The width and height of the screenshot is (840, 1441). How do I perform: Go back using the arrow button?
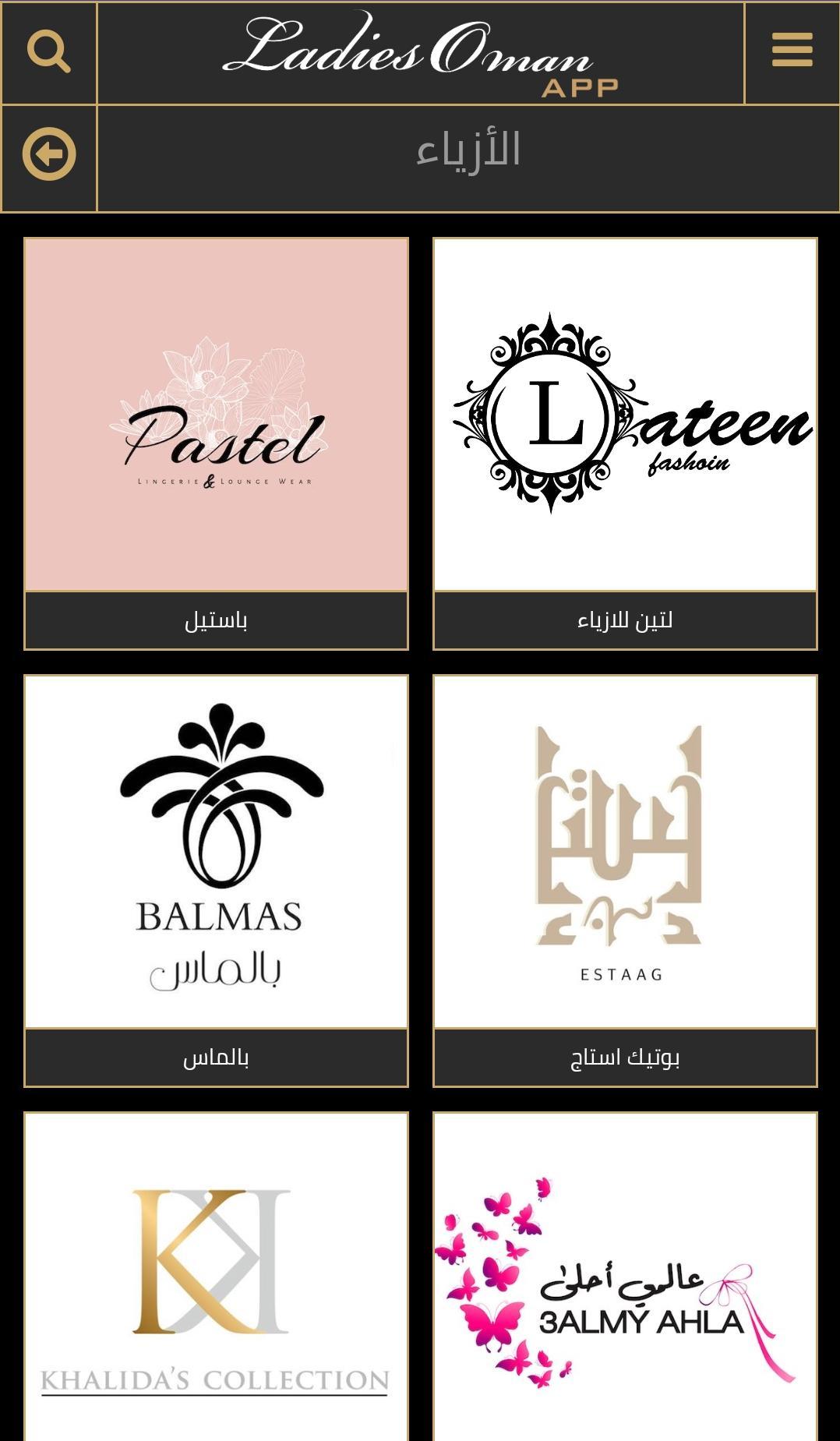(x=49, y=154)
